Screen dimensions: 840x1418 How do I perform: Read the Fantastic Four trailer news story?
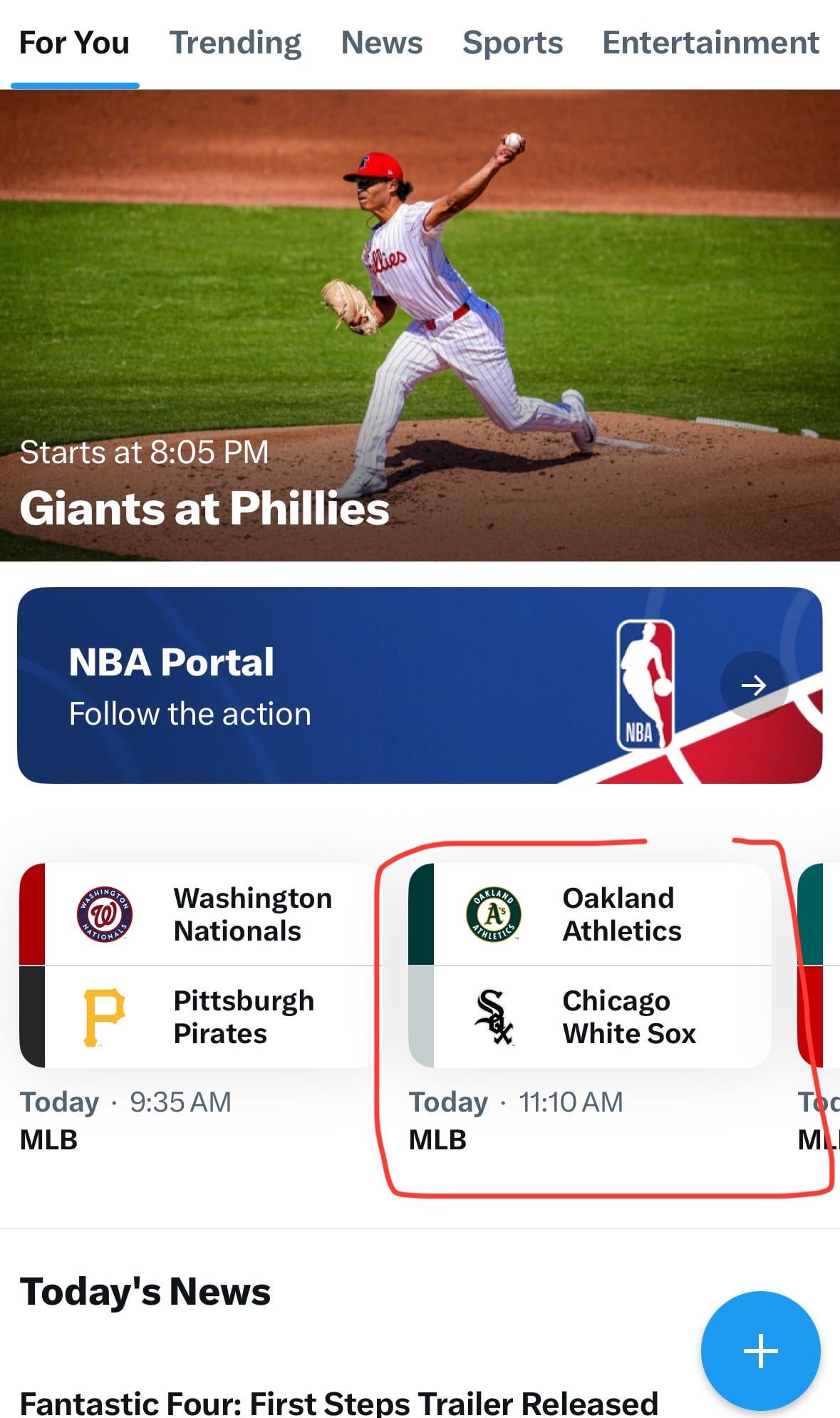[x=339, y=1402]
